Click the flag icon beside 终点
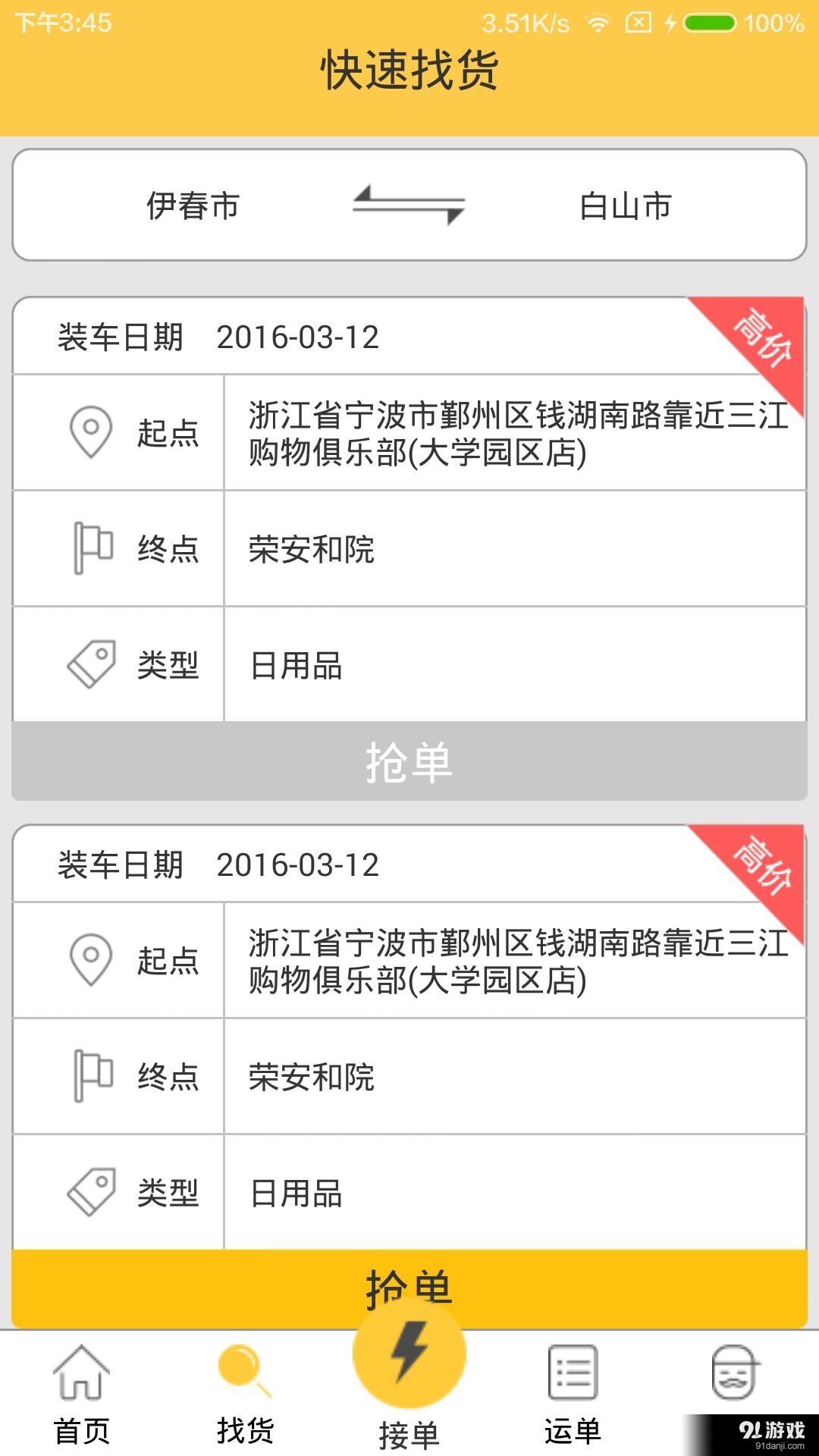819x1456 pixels. pos(91,548)
